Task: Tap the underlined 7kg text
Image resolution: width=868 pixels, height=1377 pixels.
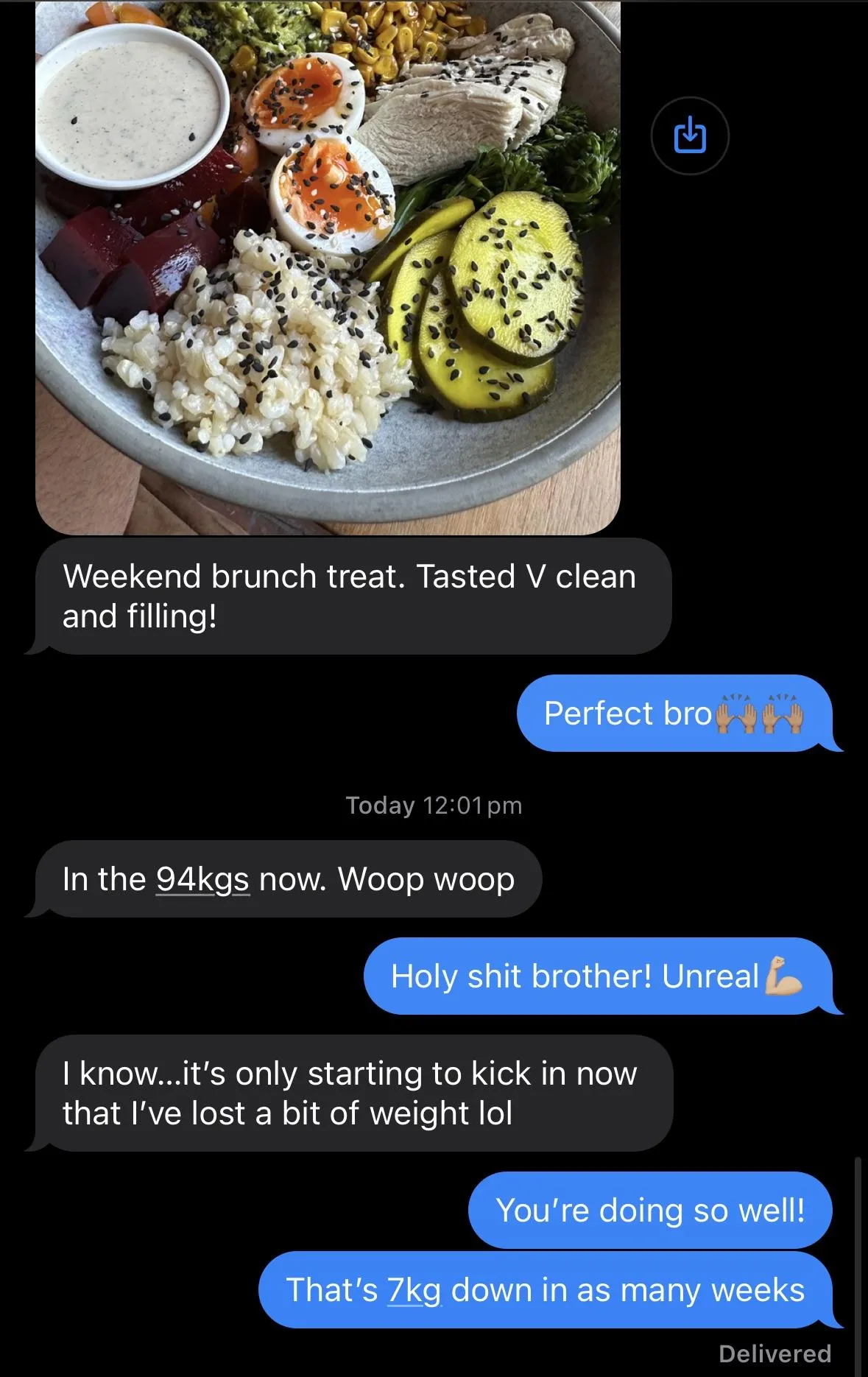Action: pyautogui.click(x=414, y=1291)
